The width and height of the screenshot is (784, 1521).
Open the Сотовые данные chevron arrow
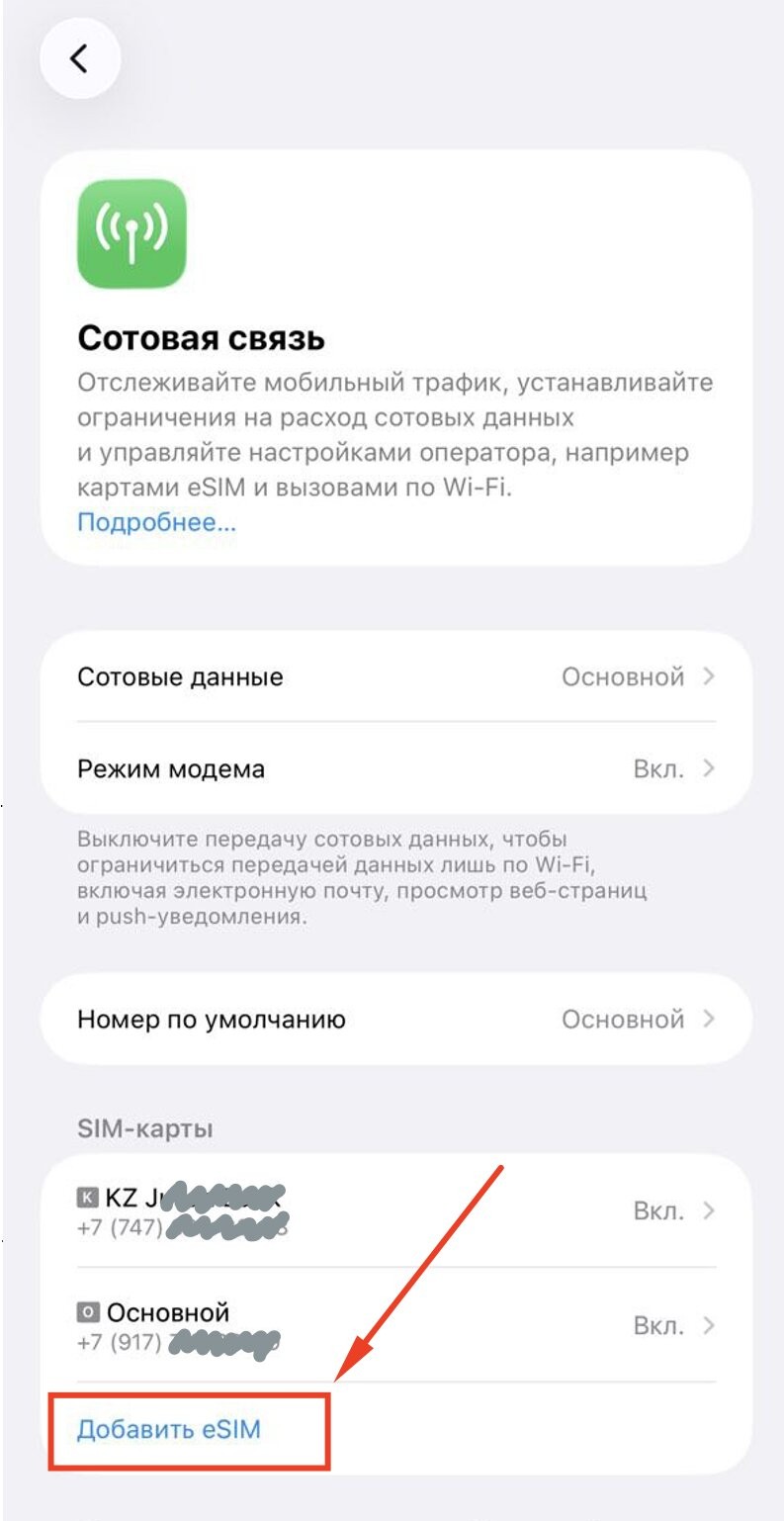tap(708, 676)
